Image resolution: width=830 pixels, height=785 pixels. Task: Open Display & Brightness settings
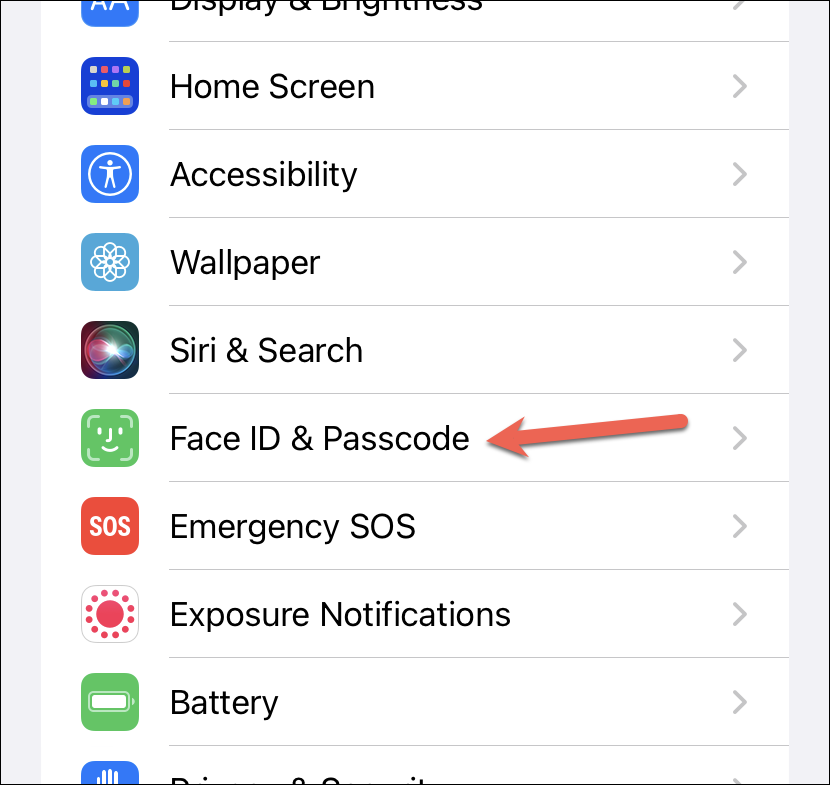[x=326, y=8]
